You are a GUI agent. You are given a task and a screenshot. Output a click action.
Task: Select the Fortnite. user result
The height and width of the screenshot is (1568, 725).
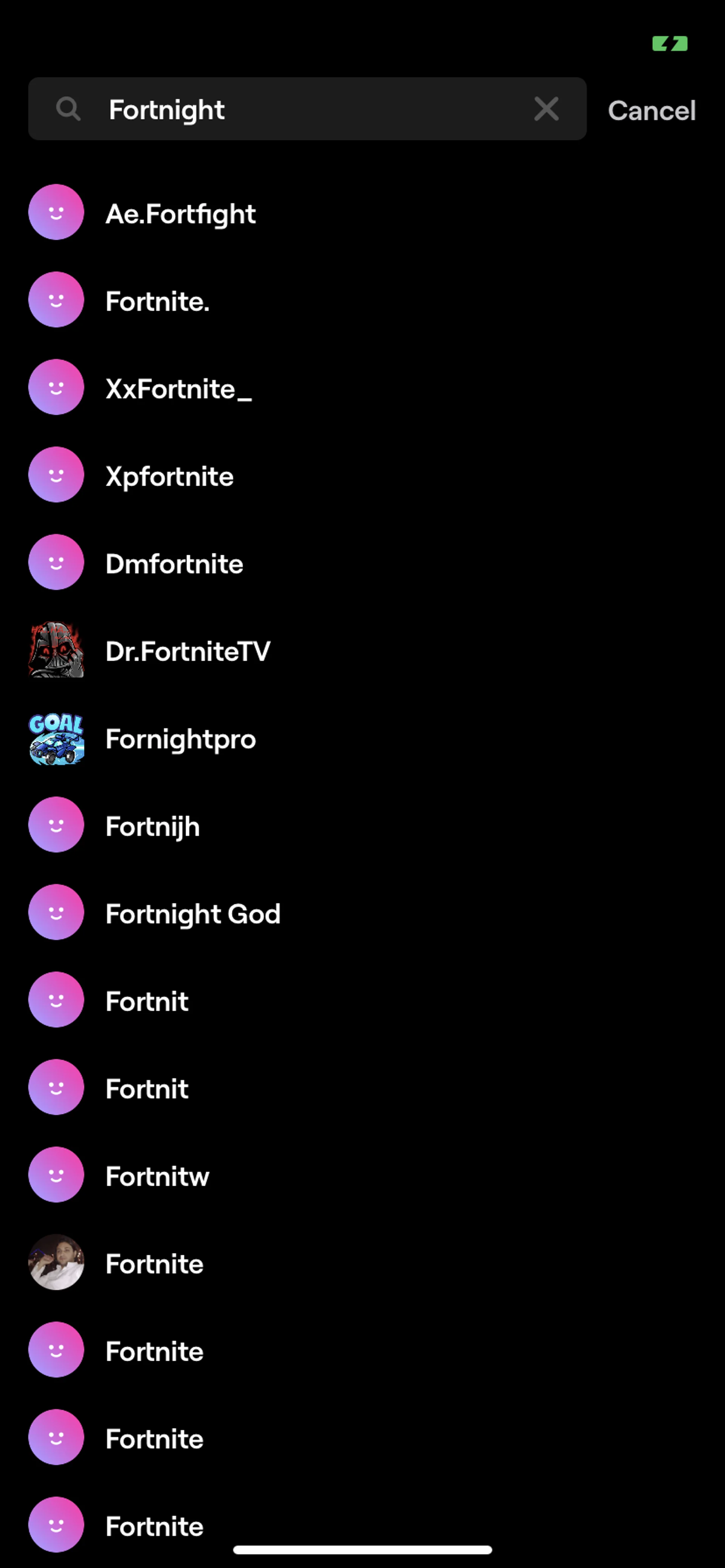[157, 301]
